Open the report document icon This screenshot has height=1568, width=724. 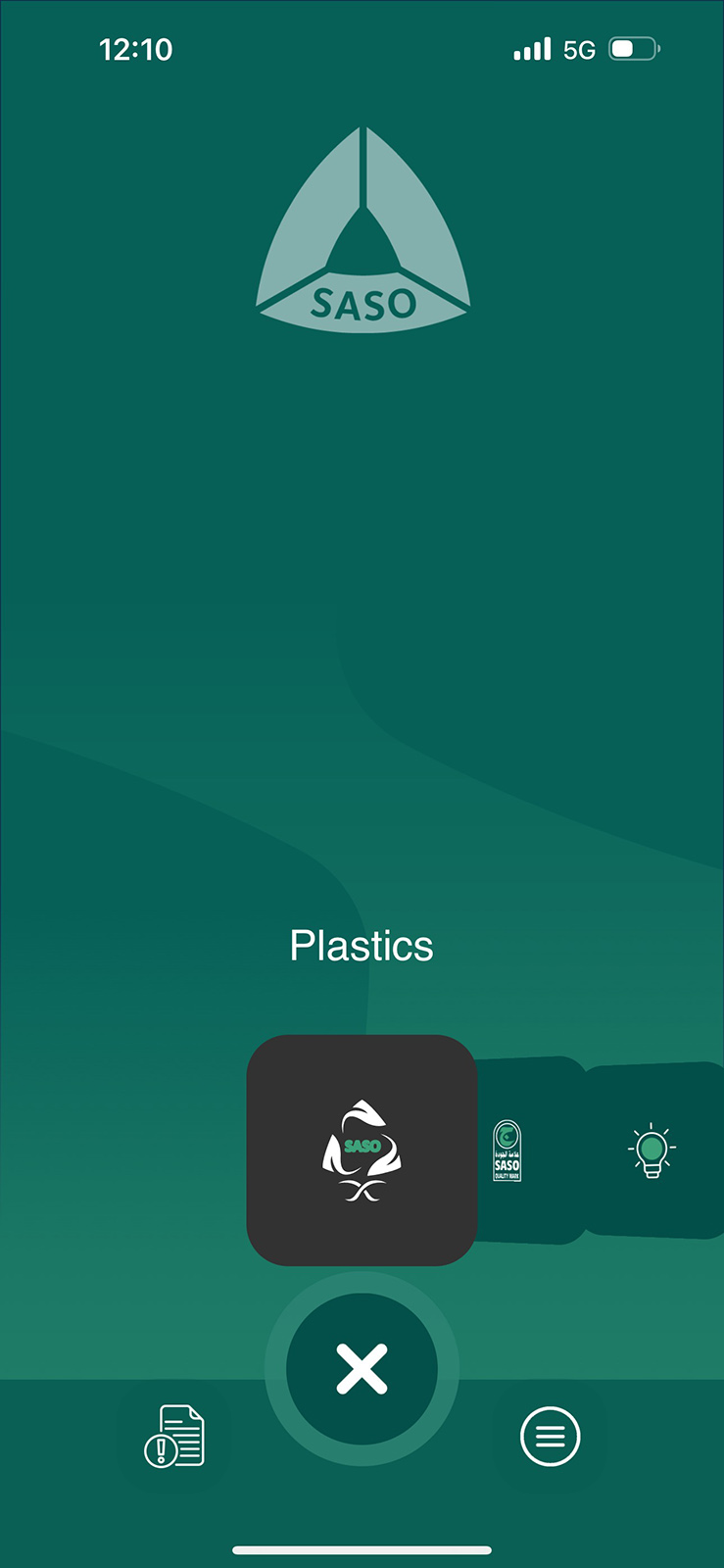(x=174, y=1436)
